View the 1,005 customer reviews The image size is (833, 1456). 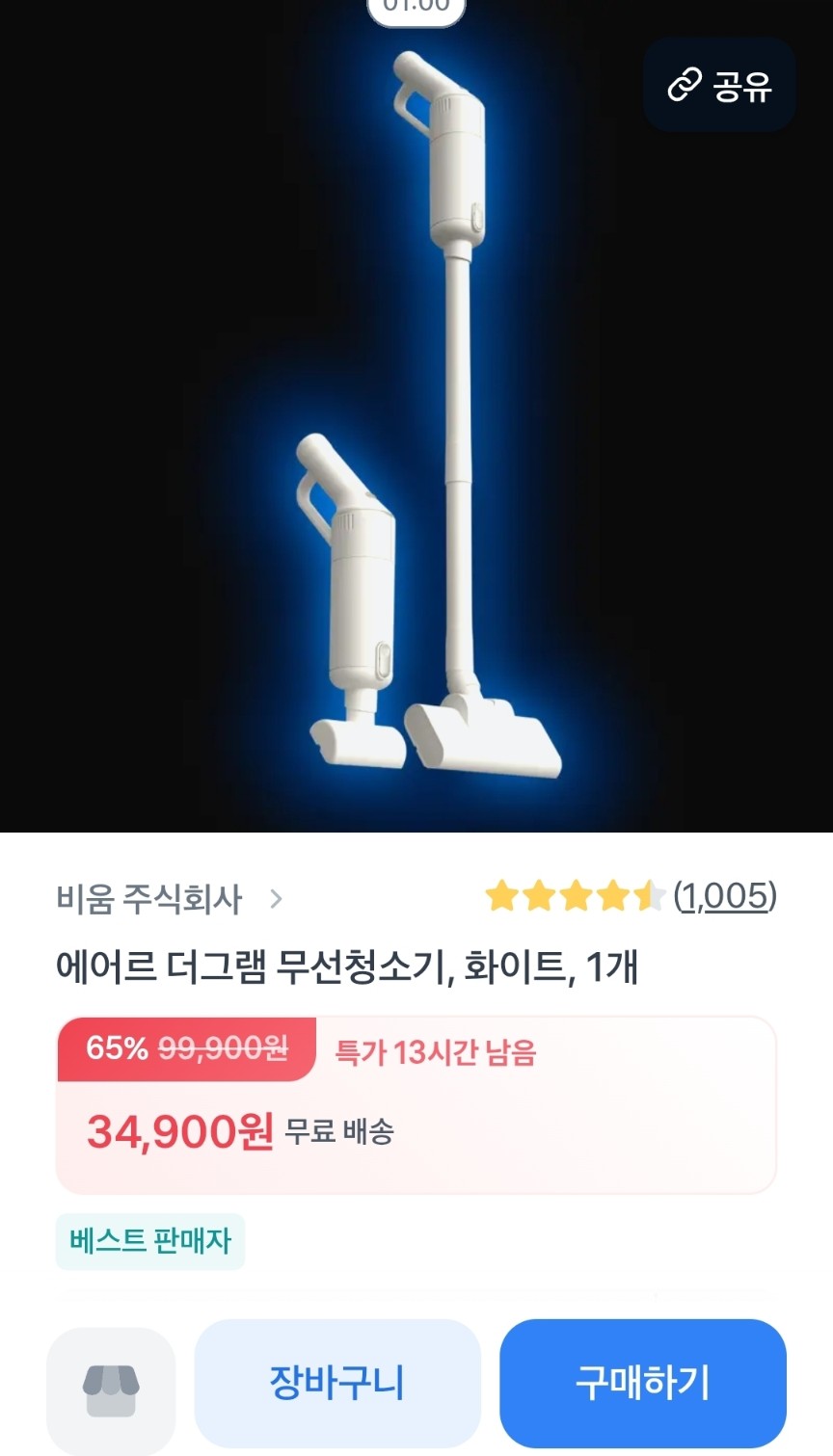[x=724, y=896]
